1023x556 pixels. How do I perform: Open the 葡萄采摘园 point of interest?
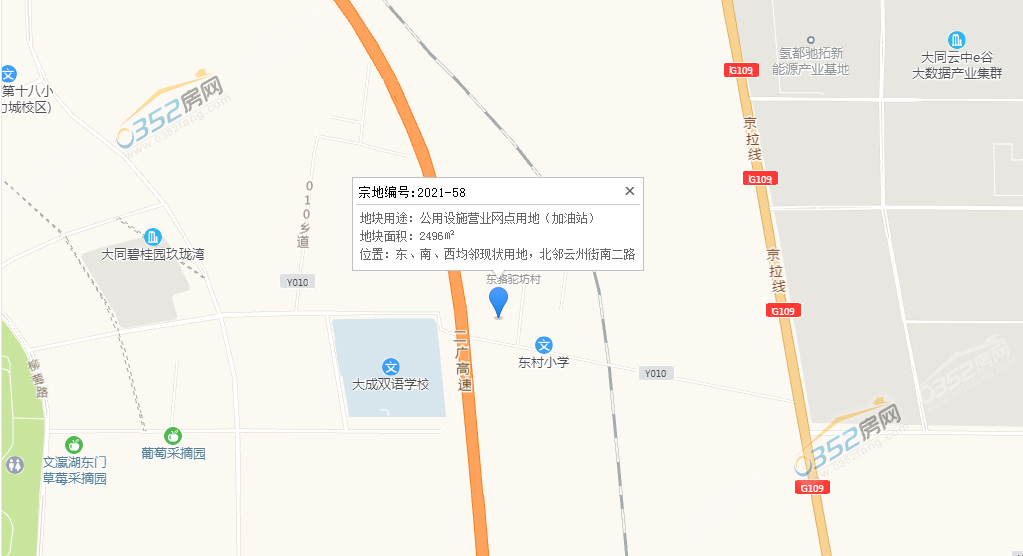click(x=173, y=435)
